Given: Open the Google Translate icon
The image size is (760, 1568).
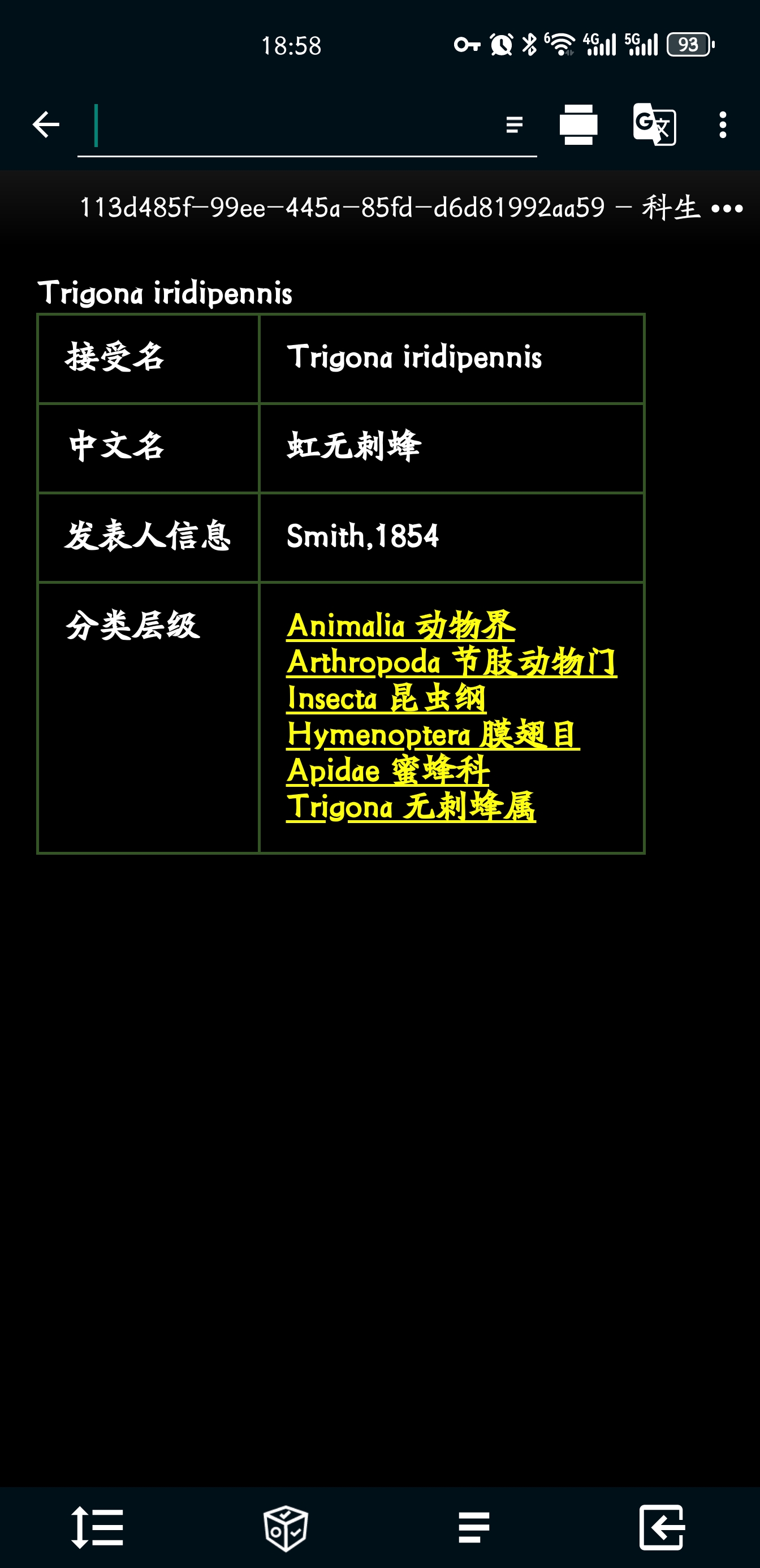Looking at the screenshot, I should pos(654,125).
